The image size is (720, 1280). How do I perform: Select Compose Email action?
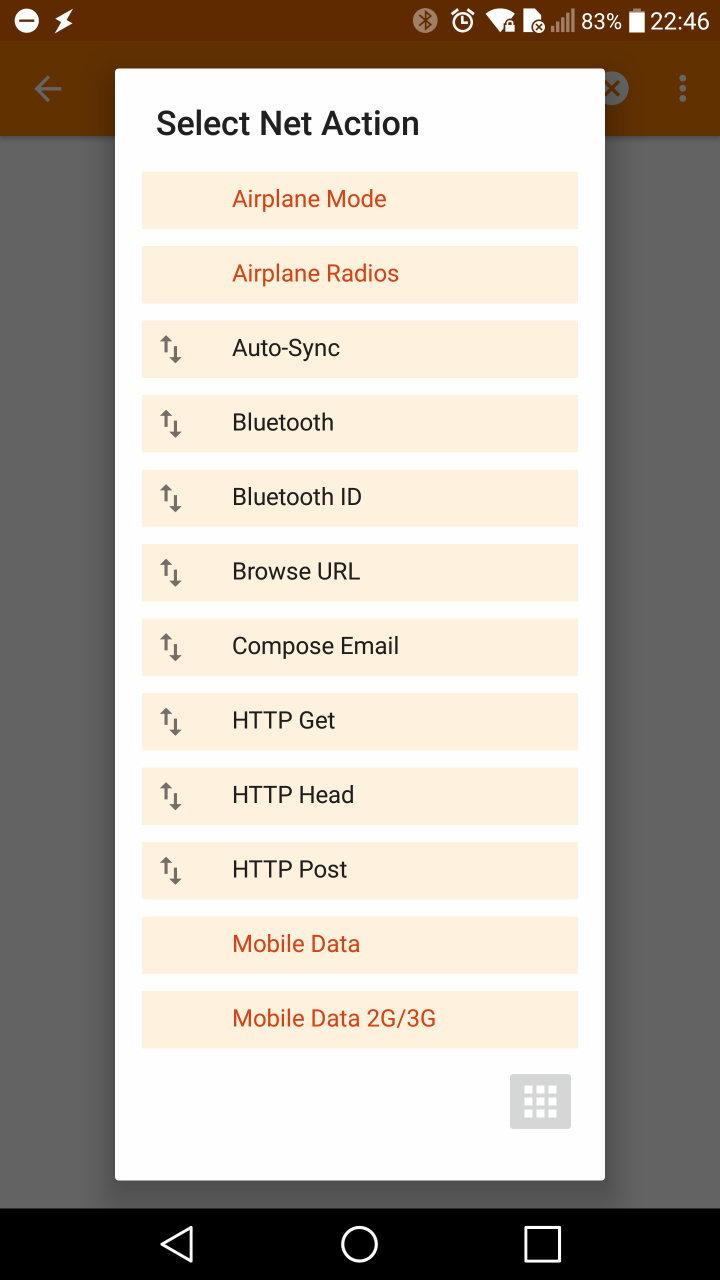pos(359,646)
